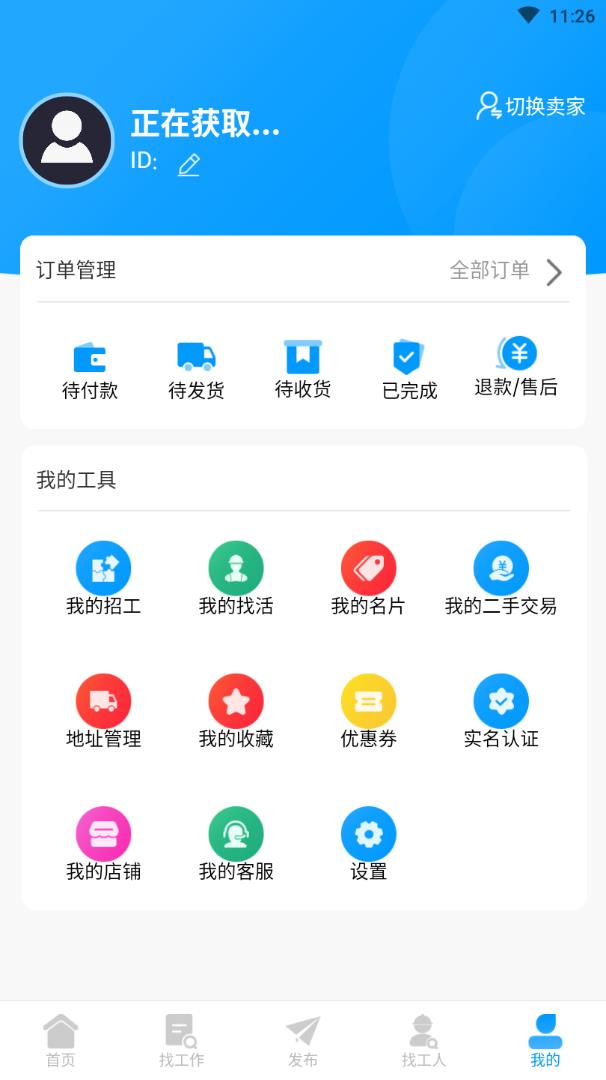View 优惠券 coupons
Viewport: 606px width, 1080px height.
point(368,712)
